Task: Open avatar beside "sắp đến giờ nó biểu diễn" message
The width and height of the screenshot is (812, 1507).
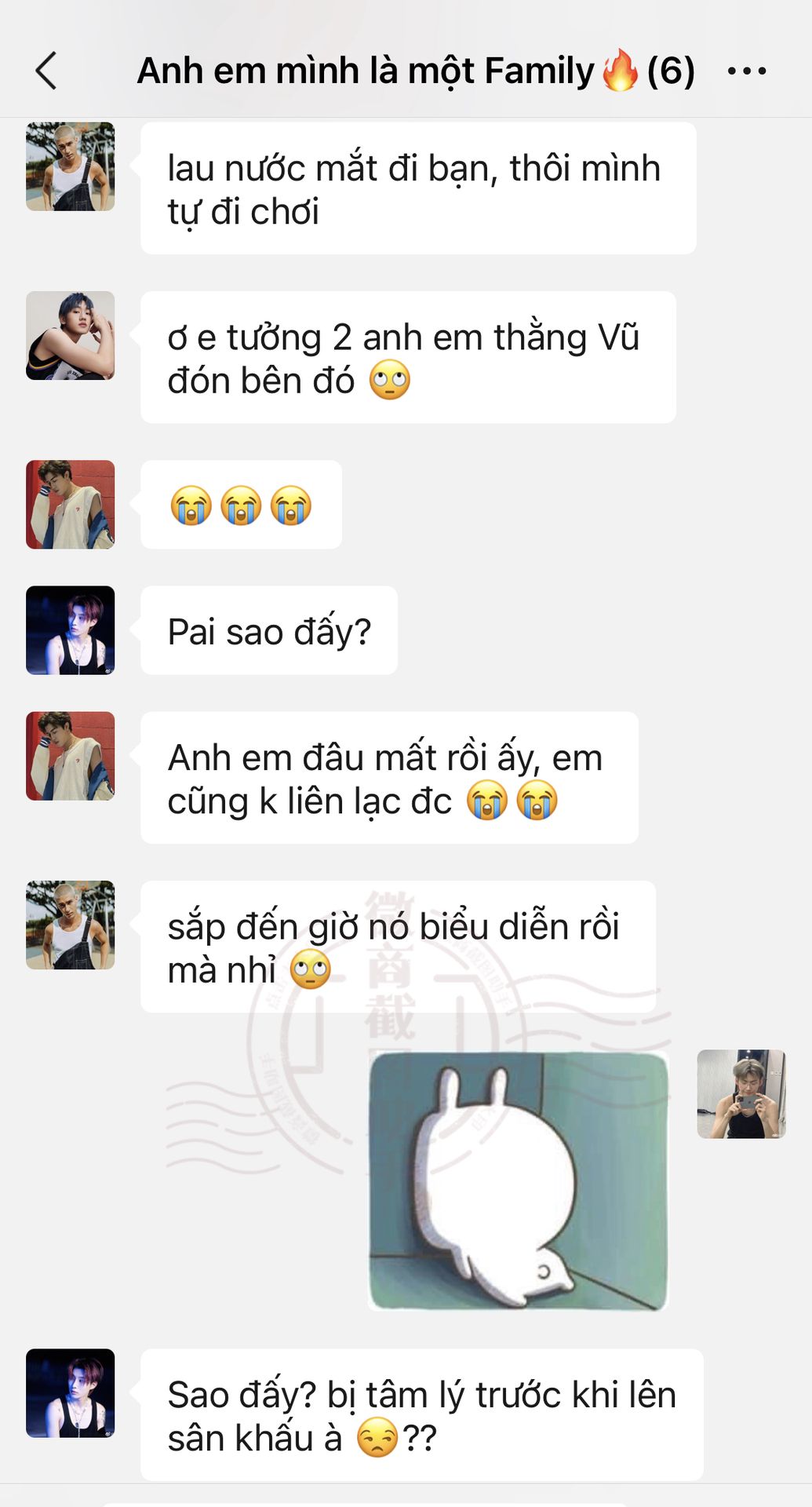Action: pos(71,925)
